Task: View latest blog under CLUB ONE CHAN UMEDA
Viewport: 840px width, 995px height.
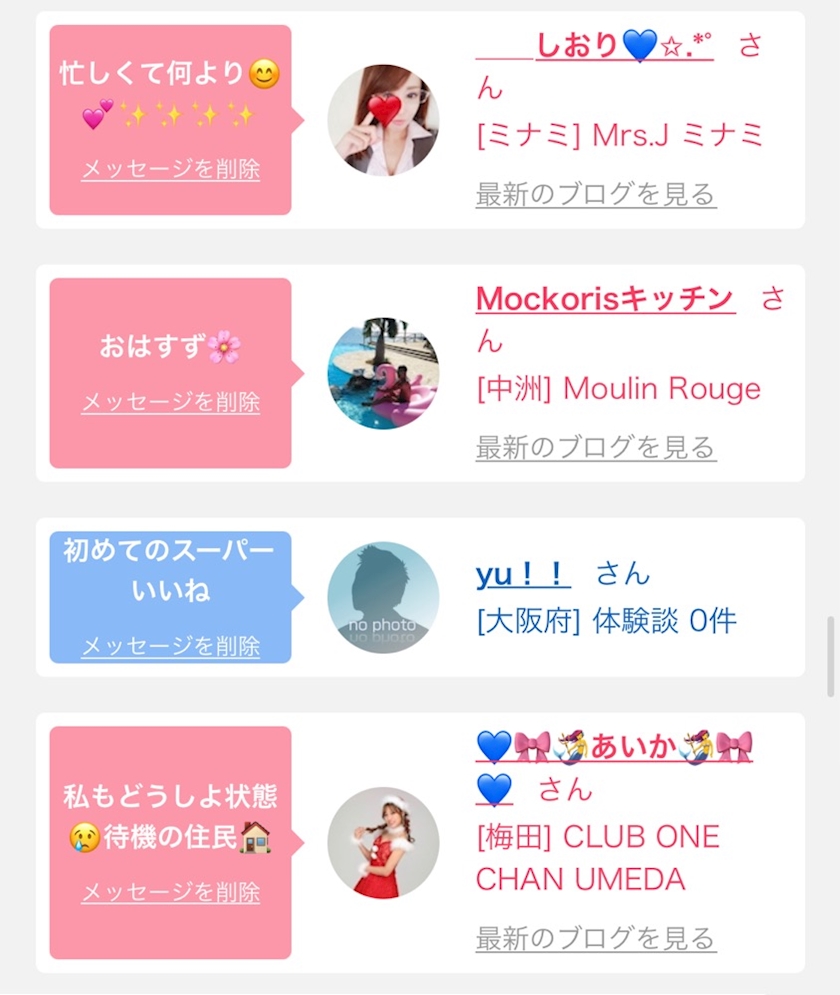Action: coord(596,938)
